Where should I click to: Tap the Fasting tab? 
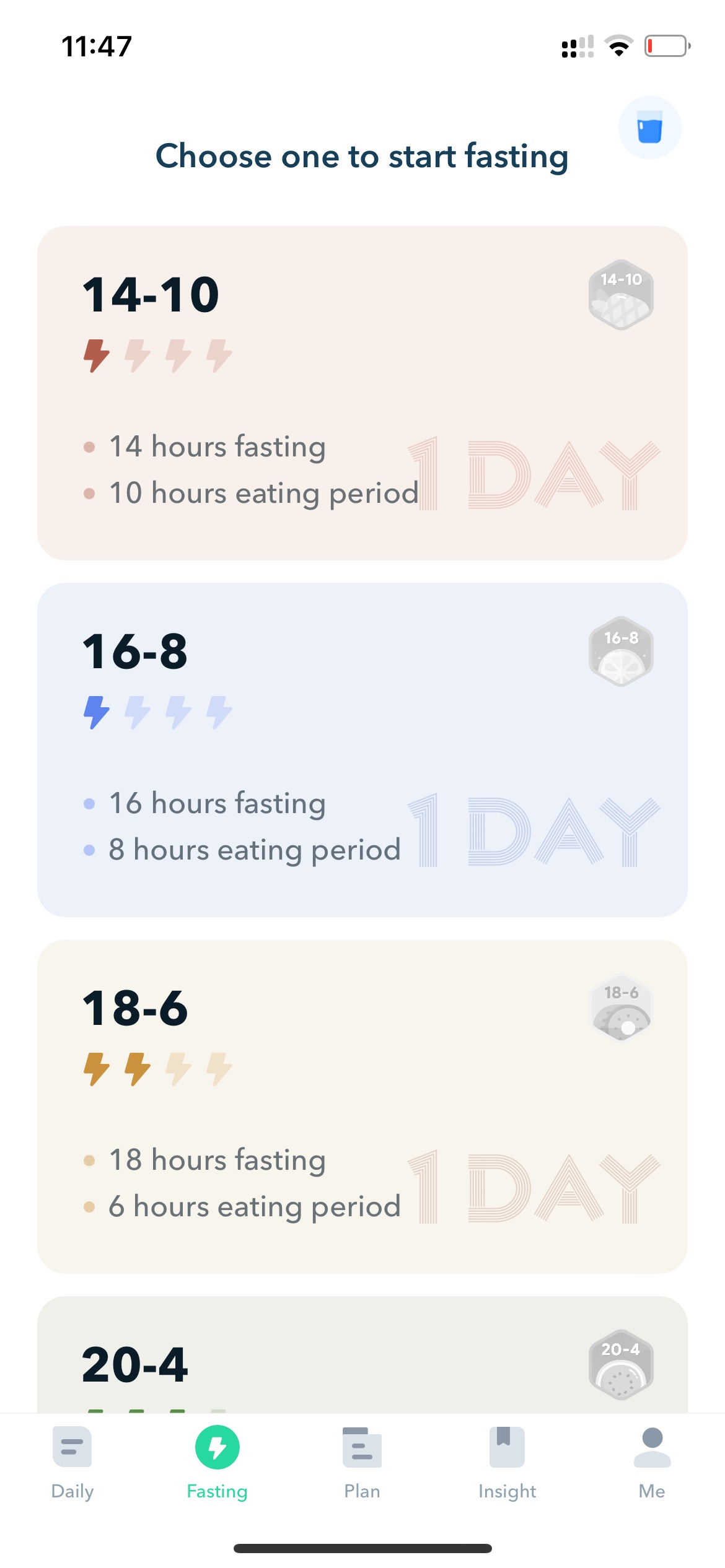coord(217,1463)
